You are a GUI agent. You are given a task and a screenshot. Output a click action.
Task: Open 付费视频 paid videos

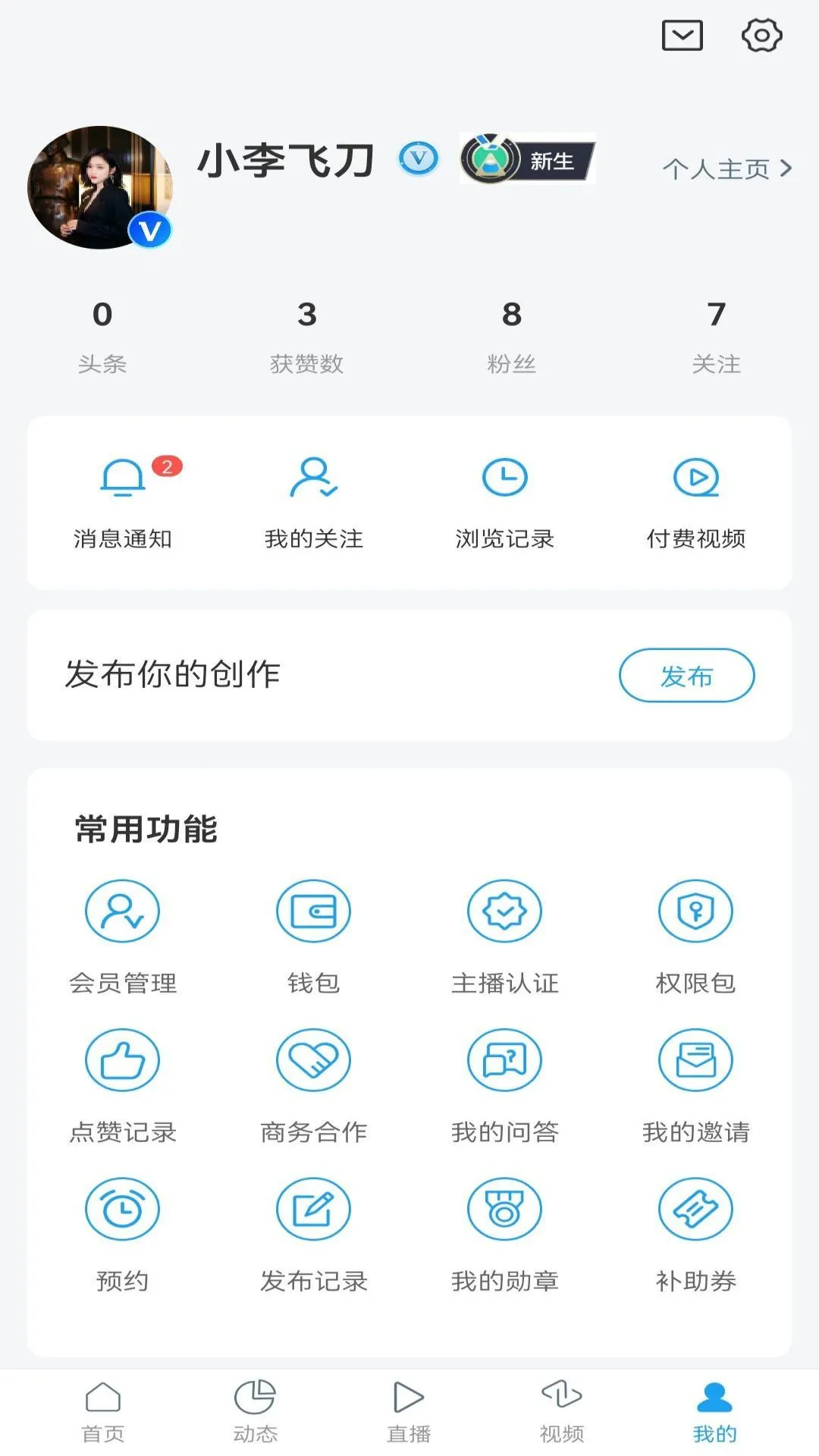point(696,500)
